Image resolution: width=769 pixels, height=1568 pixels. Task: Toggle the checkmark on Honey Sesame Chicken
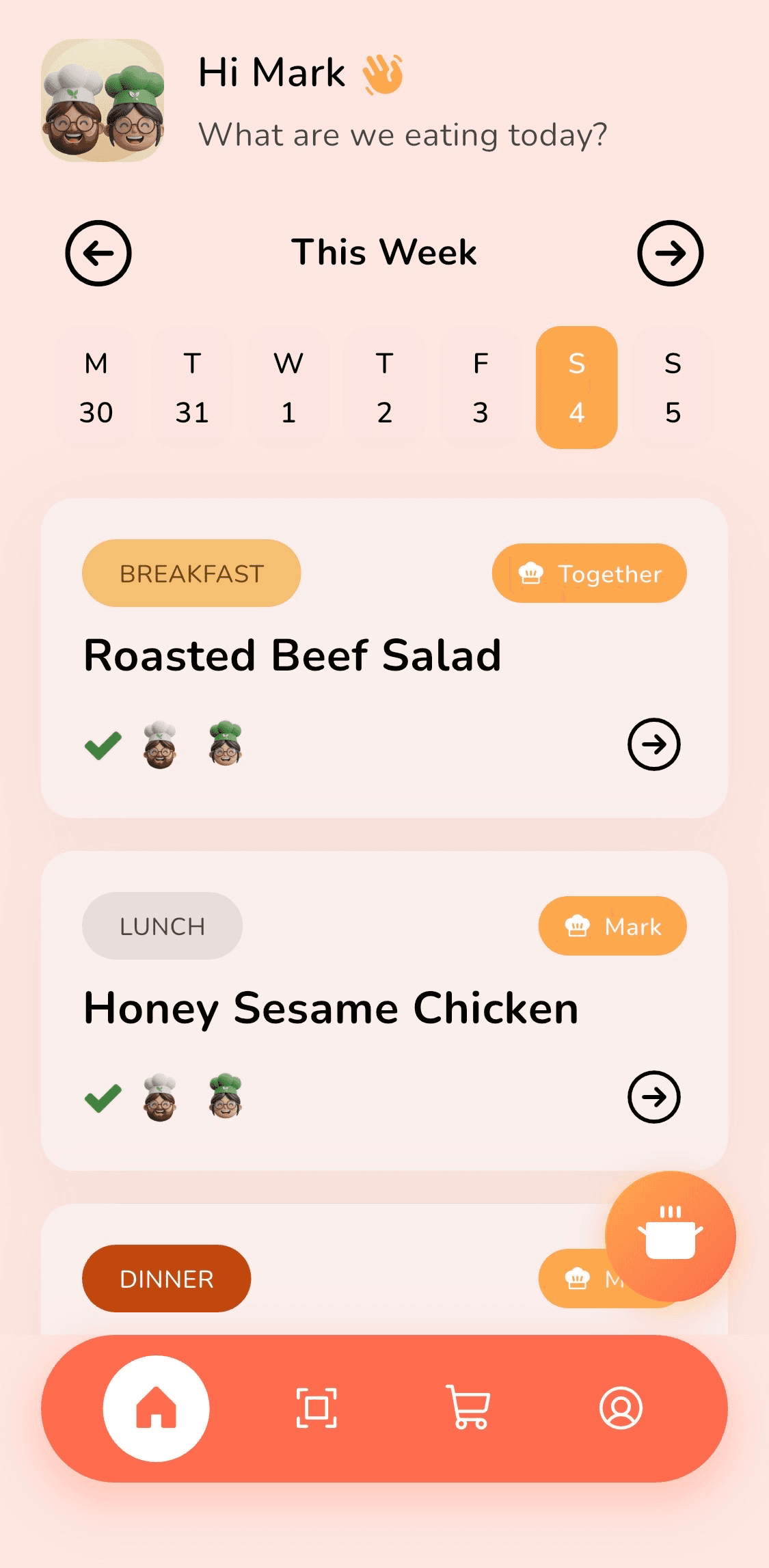coord(101,1098)
